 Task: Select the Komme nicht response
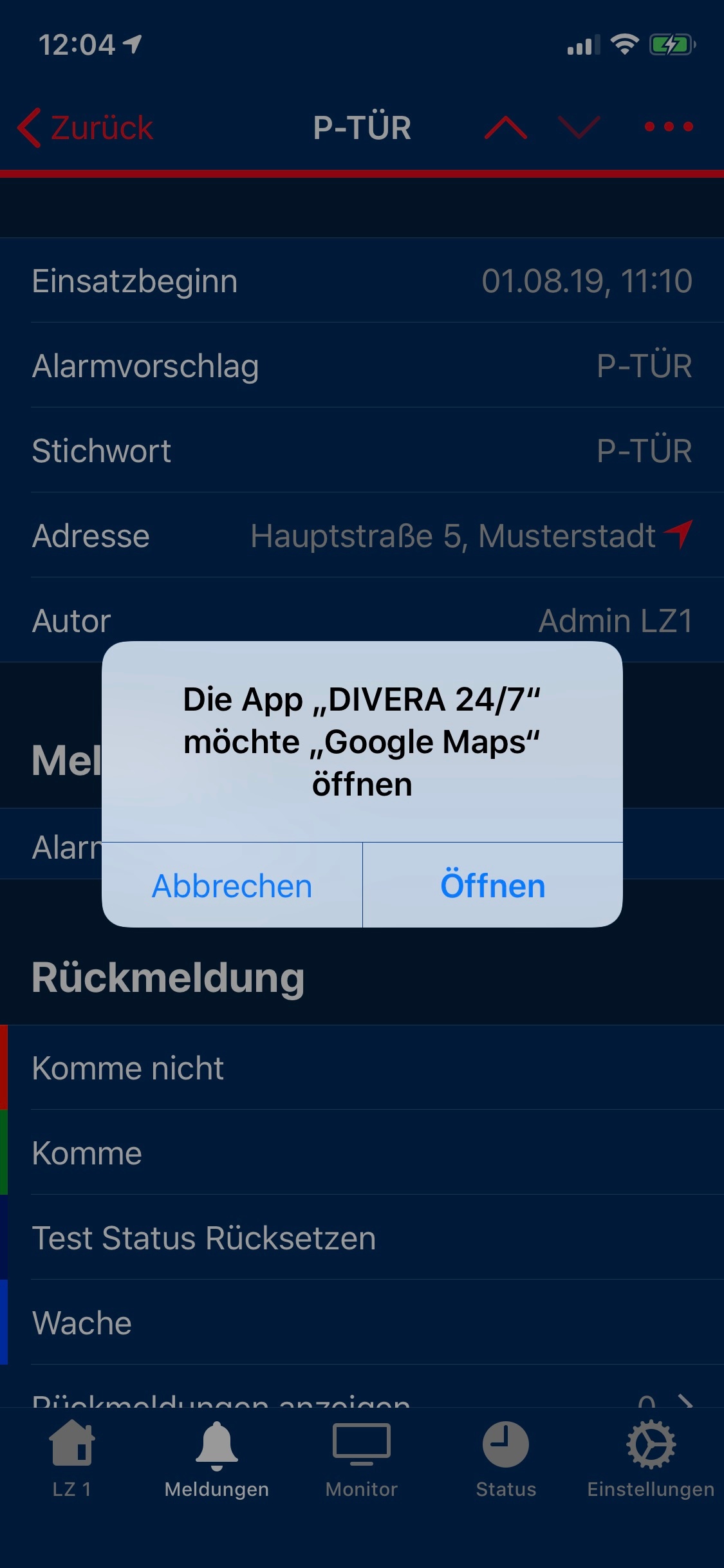pyautogui.click(x=362, y=1068)
